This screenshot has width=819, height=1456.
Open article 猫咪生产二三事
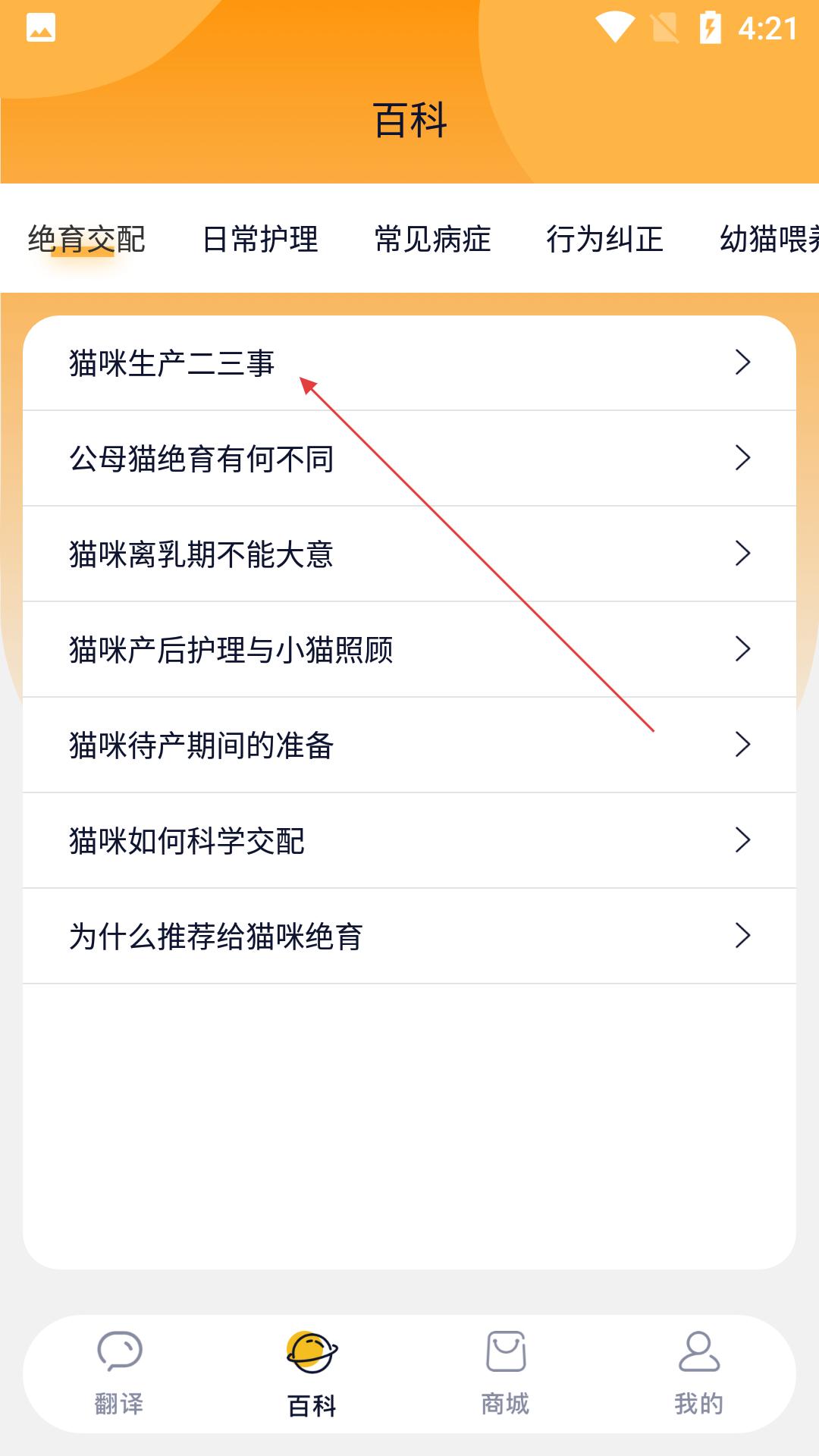(x=409, y=363)
